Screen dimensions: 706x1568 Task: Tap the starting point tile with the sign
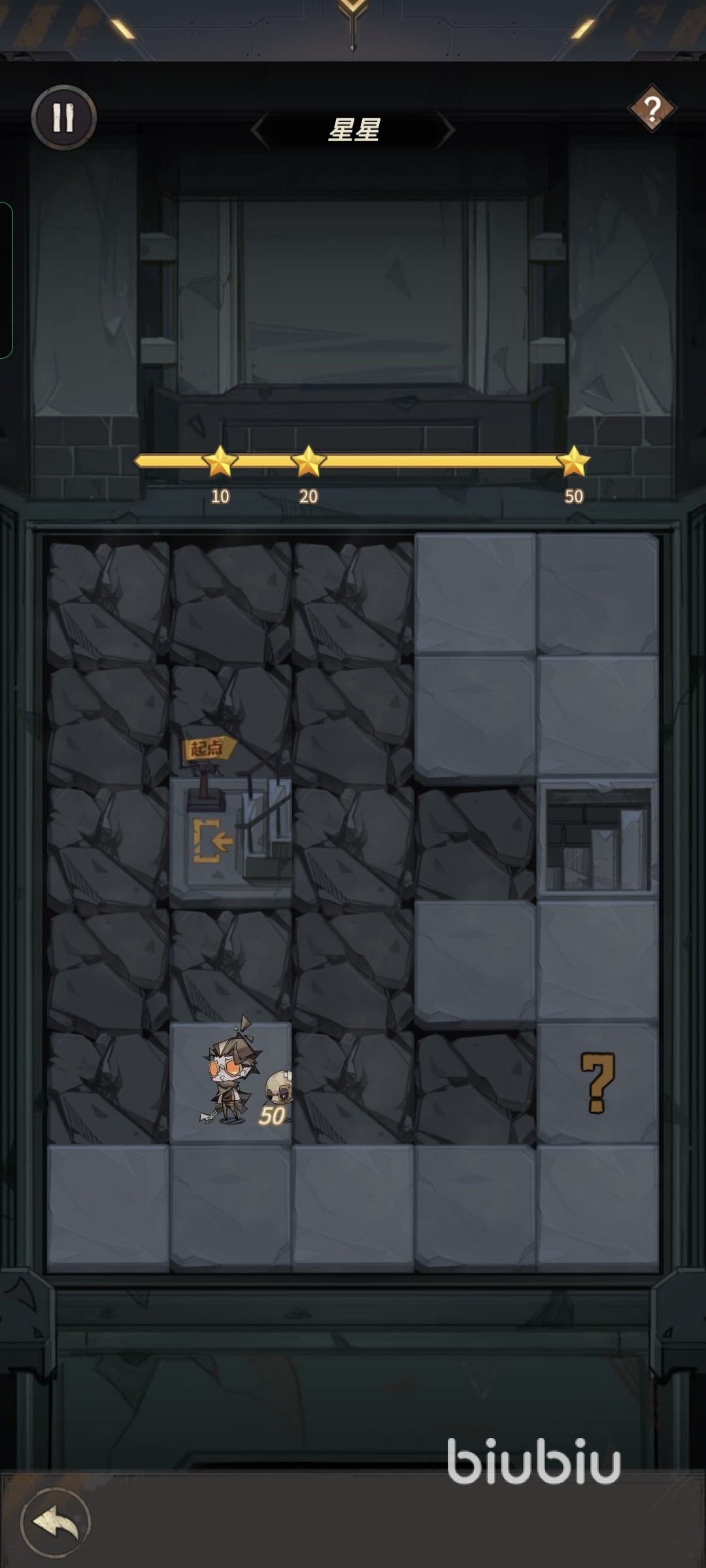tap(230, 840)
